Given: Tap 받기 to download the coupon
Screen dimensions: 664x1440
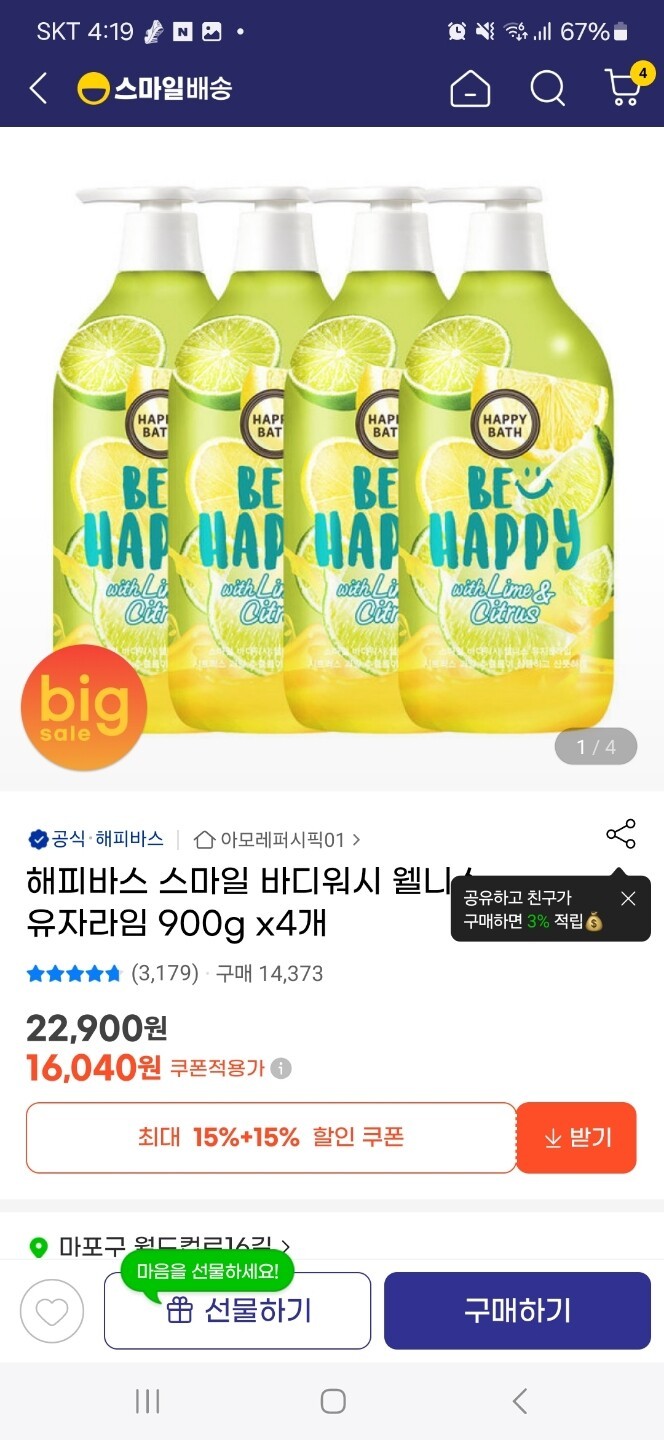Looking at the screenshot, I should (x=577, y=1138).
